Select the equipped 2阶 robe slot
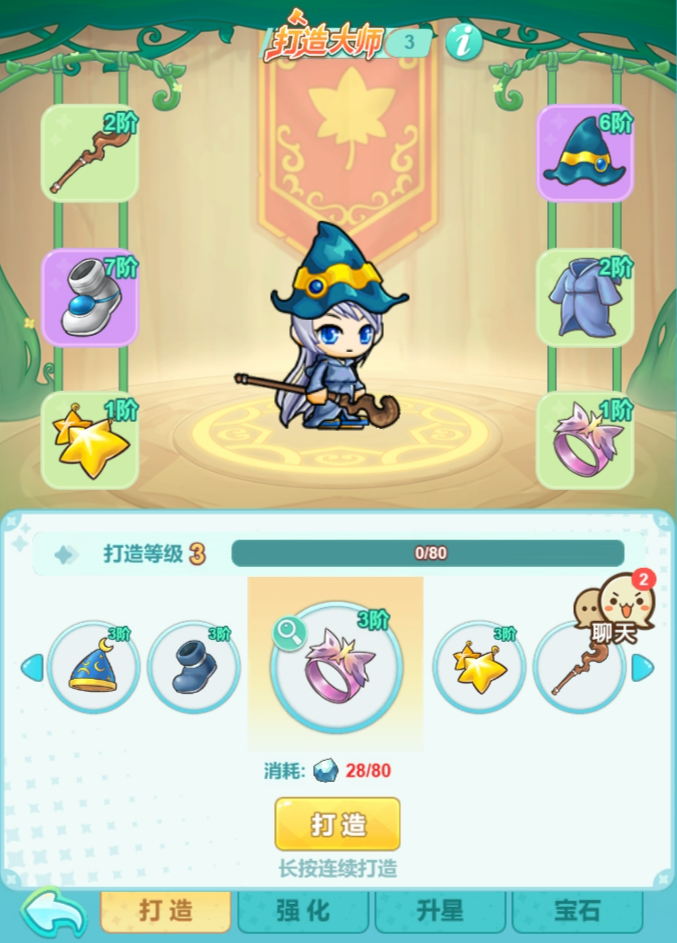The image size is (677, 943). 585,298
